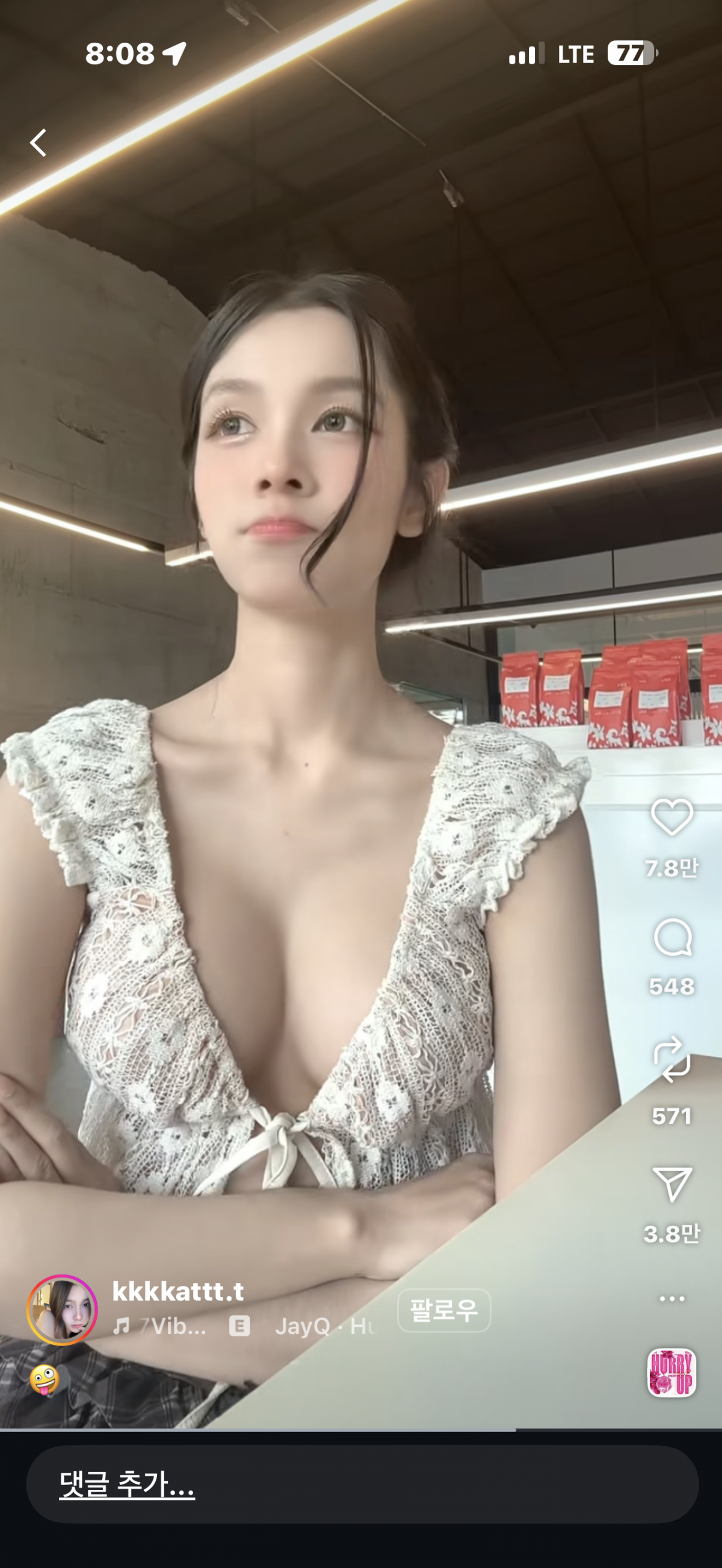Tap the 팔로우 follow button
The image size is (722, 1568).
click(444, 1310)
